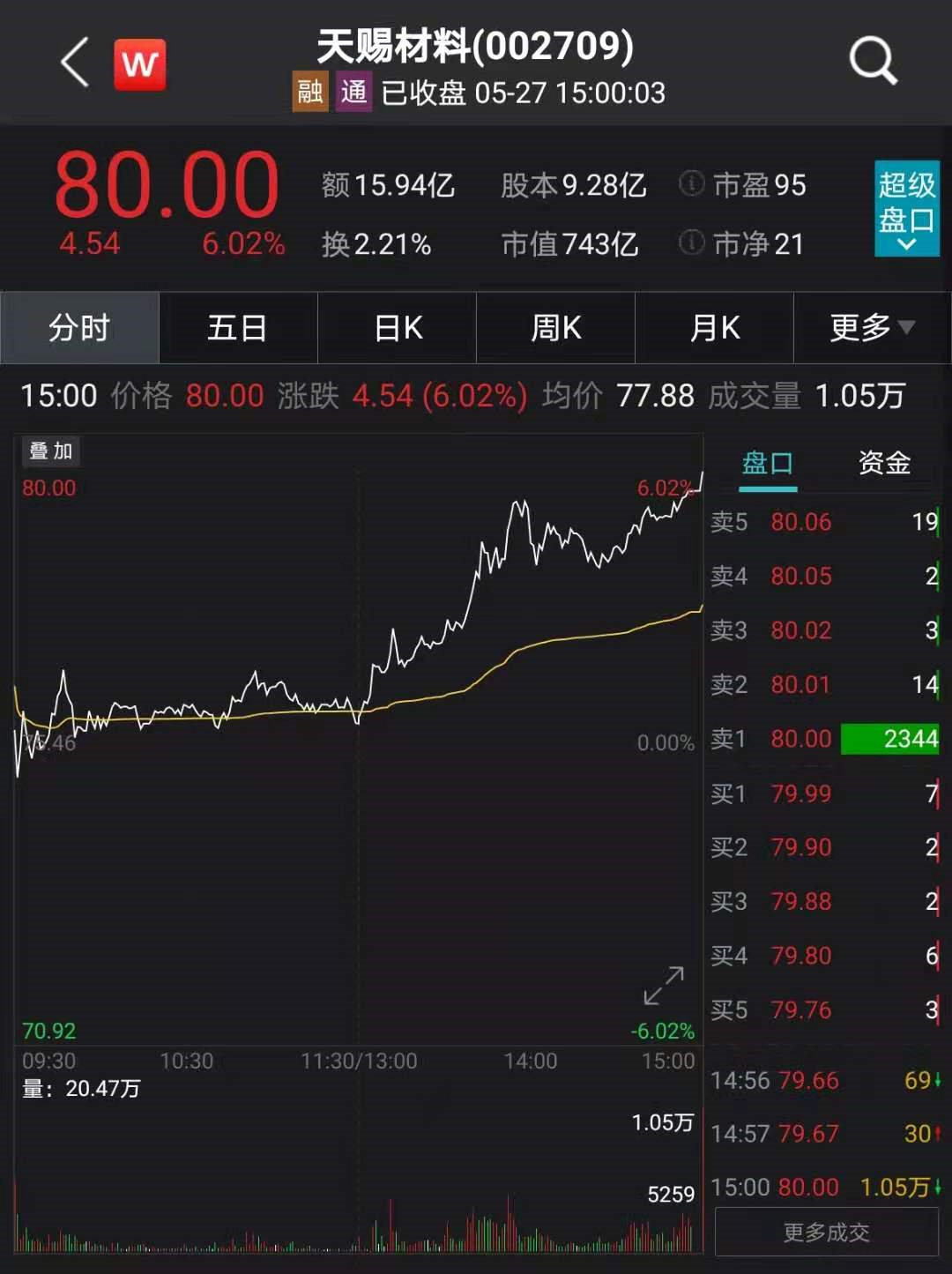Switch to the 五日 tab
Viewport: 952px width, 1274px height.
coord(238,327)
